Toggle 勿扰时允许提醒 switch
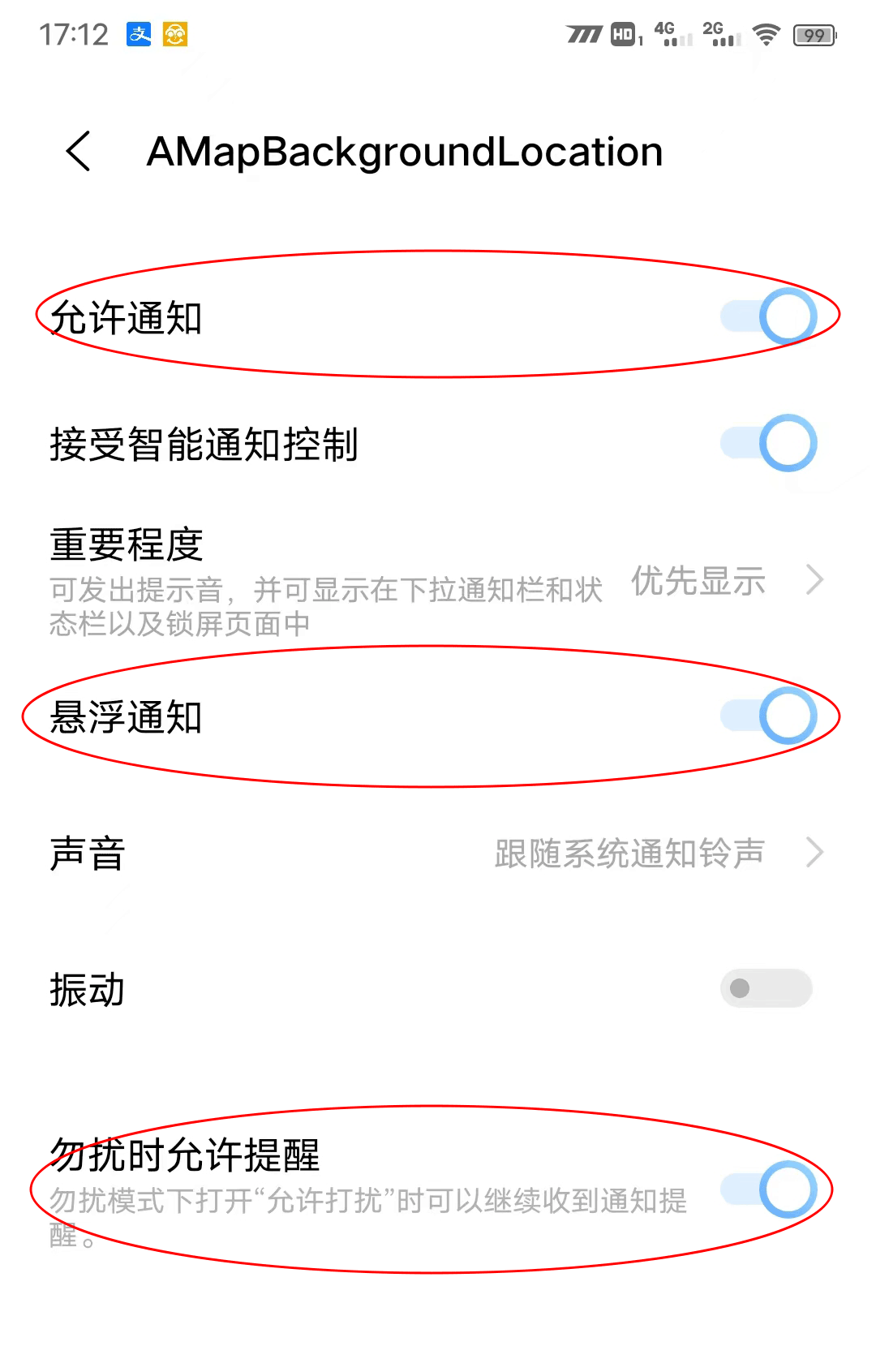The image size is (876, 1372). 767,1189
